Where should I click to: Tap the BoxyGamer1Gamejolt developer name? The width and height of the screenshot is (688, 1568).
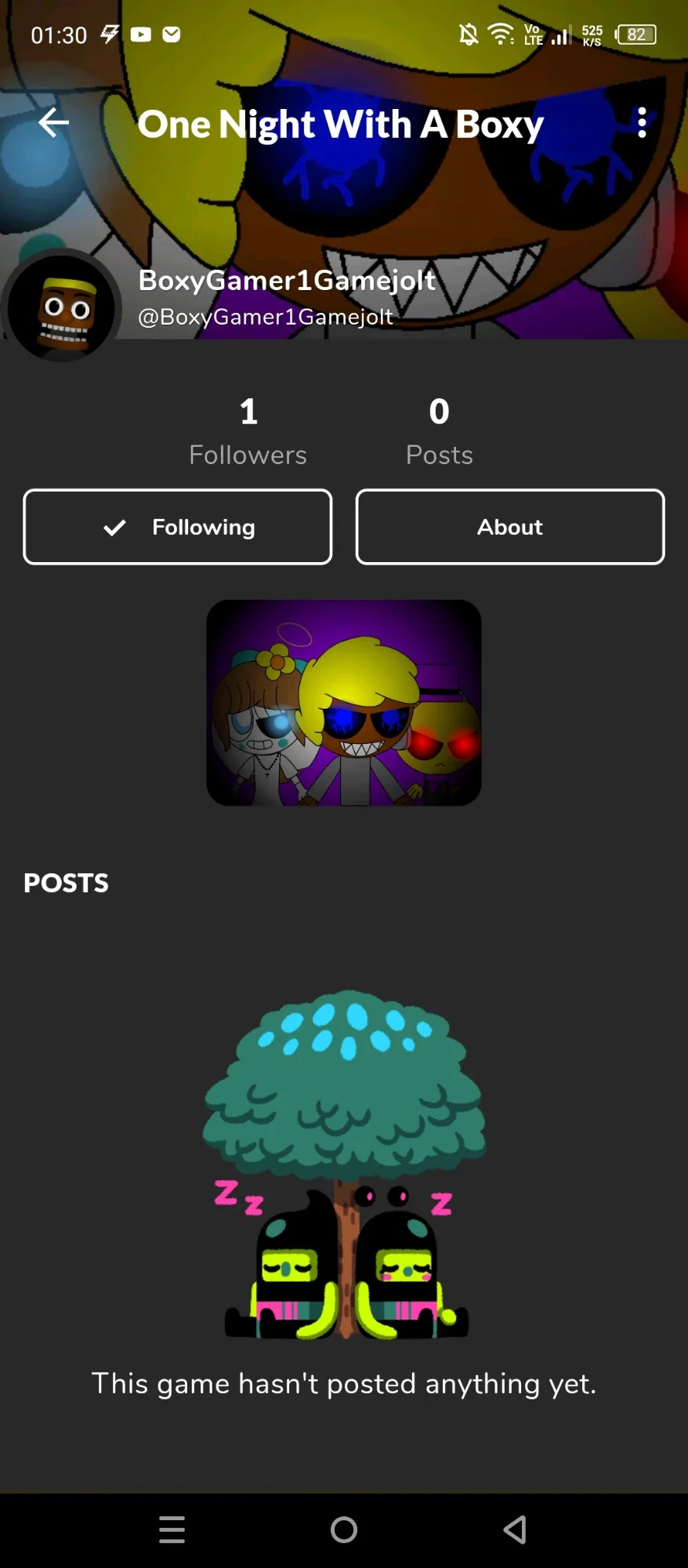coord(287,280)
